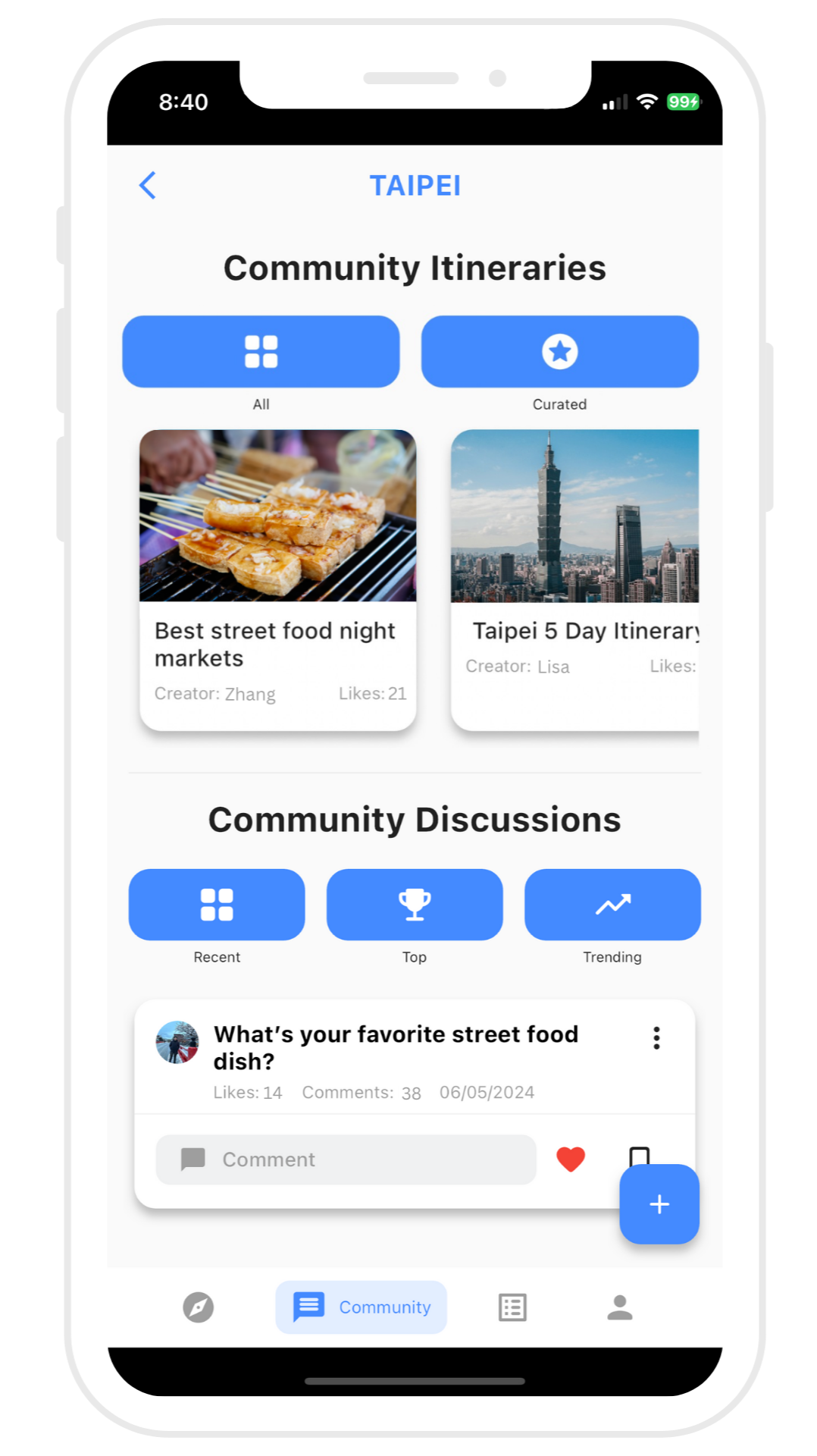
Task: Tap the Curated star filter icon
Action: 559,351
